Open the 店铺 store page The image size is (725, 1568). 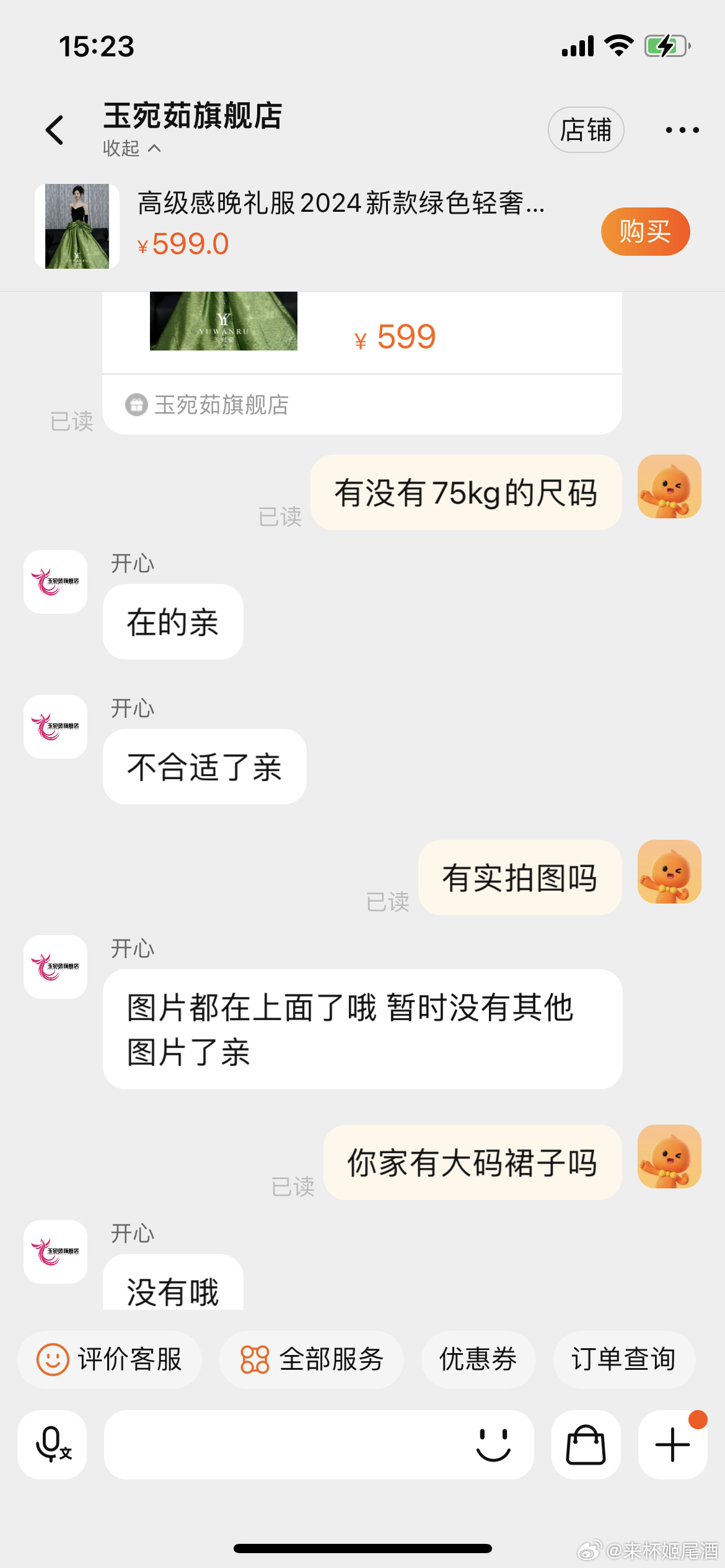(586, 130)
